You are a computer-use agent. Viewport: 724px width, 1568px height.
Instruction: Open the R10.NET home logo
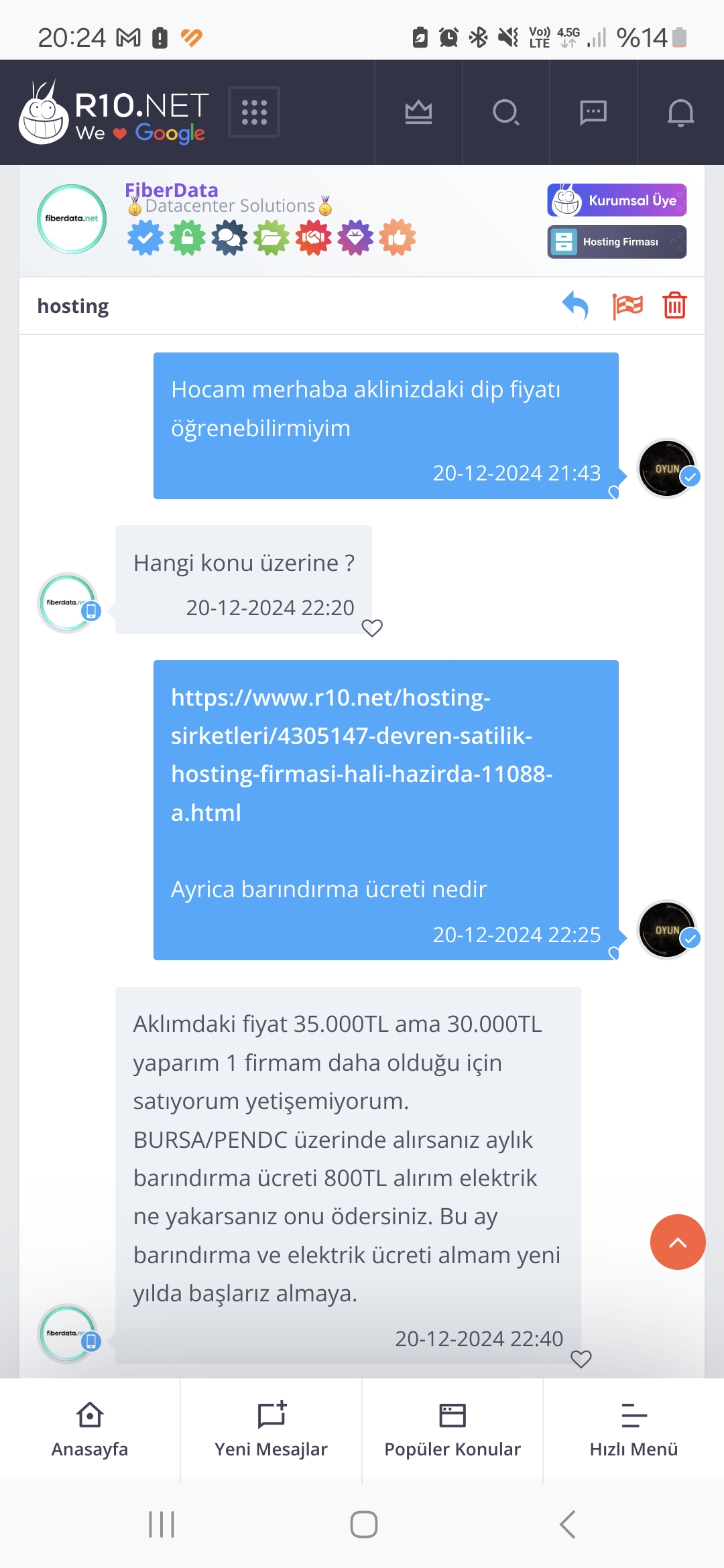(x=114, y=112)
